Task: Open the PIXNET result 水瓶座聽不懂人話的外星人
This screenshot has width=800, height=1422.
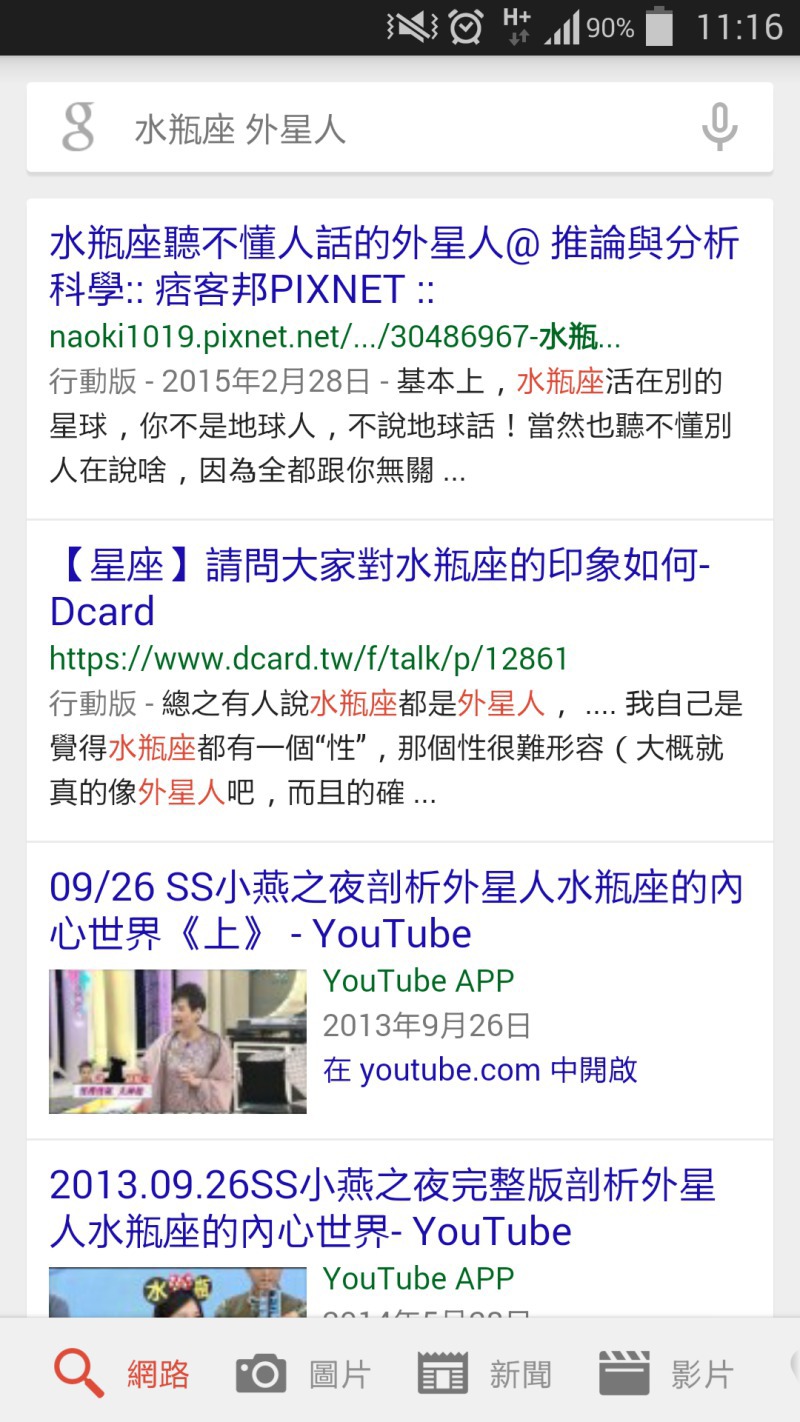Action: 394,267
